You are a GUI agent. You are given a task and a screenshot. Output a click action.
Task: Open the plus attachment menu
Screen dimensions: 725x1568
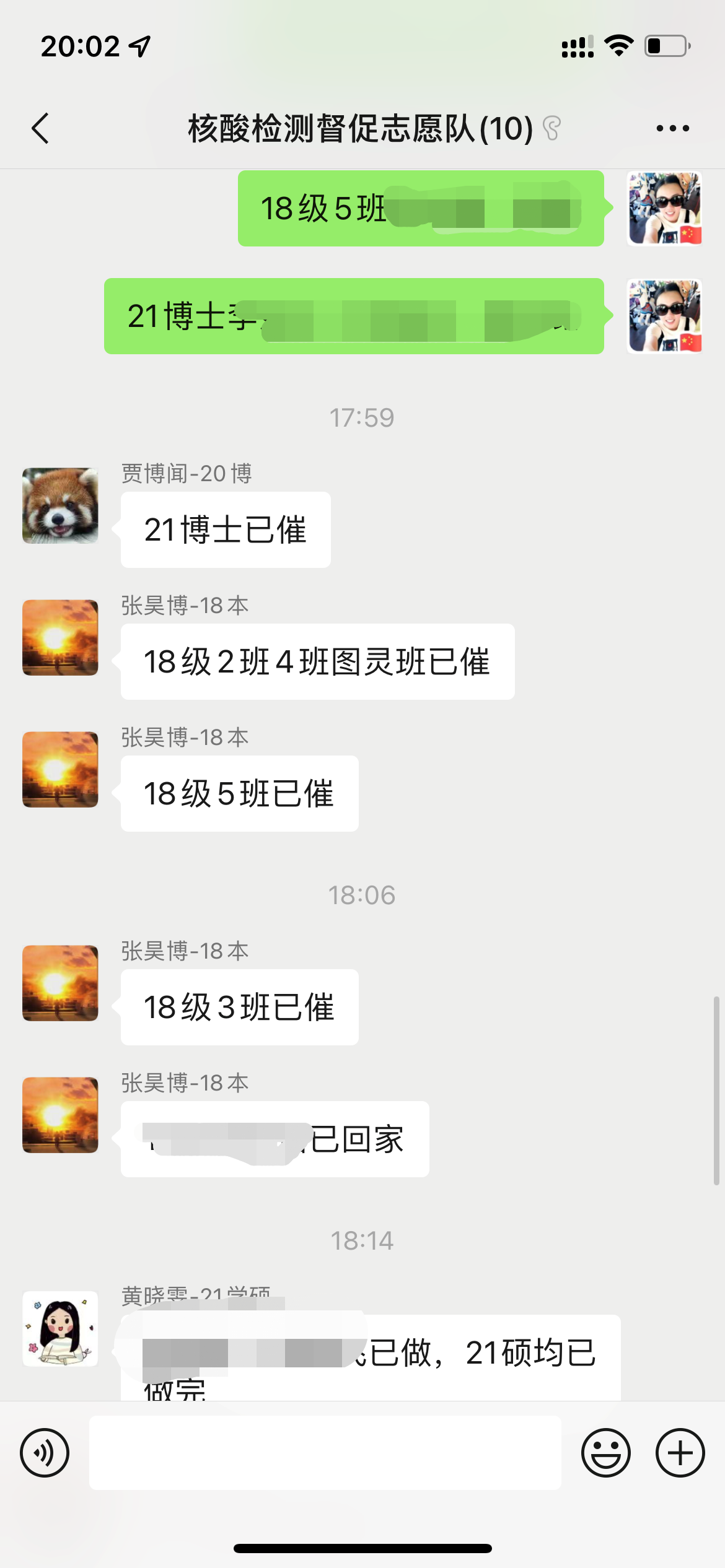(x=680, y=1453)
